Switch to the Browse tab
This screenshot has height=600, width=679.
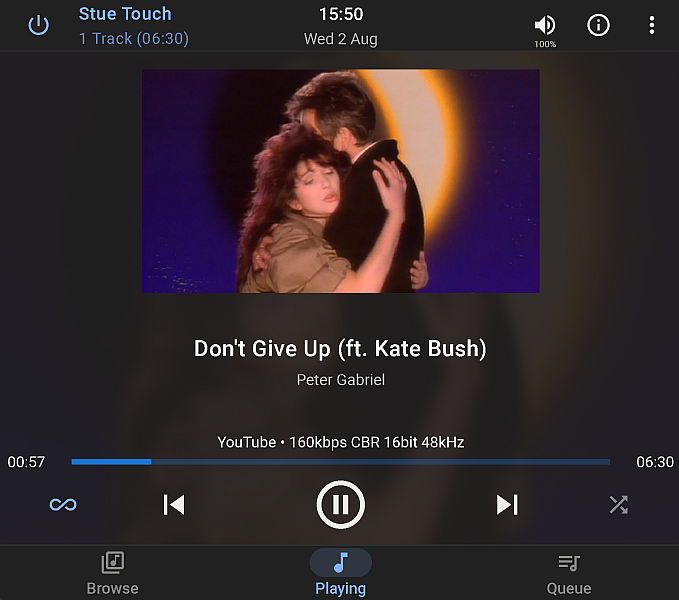tap(112, 573)
